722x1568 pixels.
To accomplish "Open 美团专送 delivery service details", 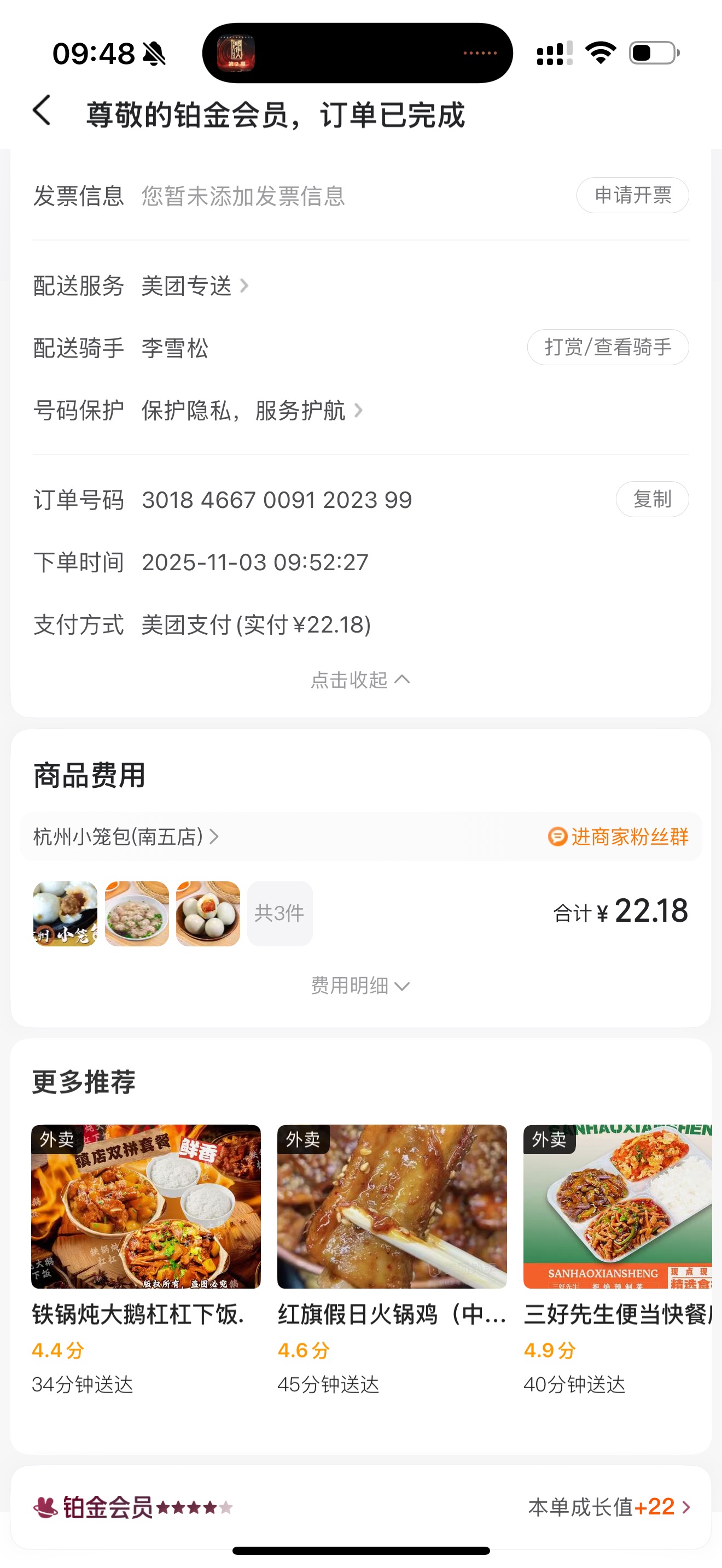I will click(x=195, y=285).
